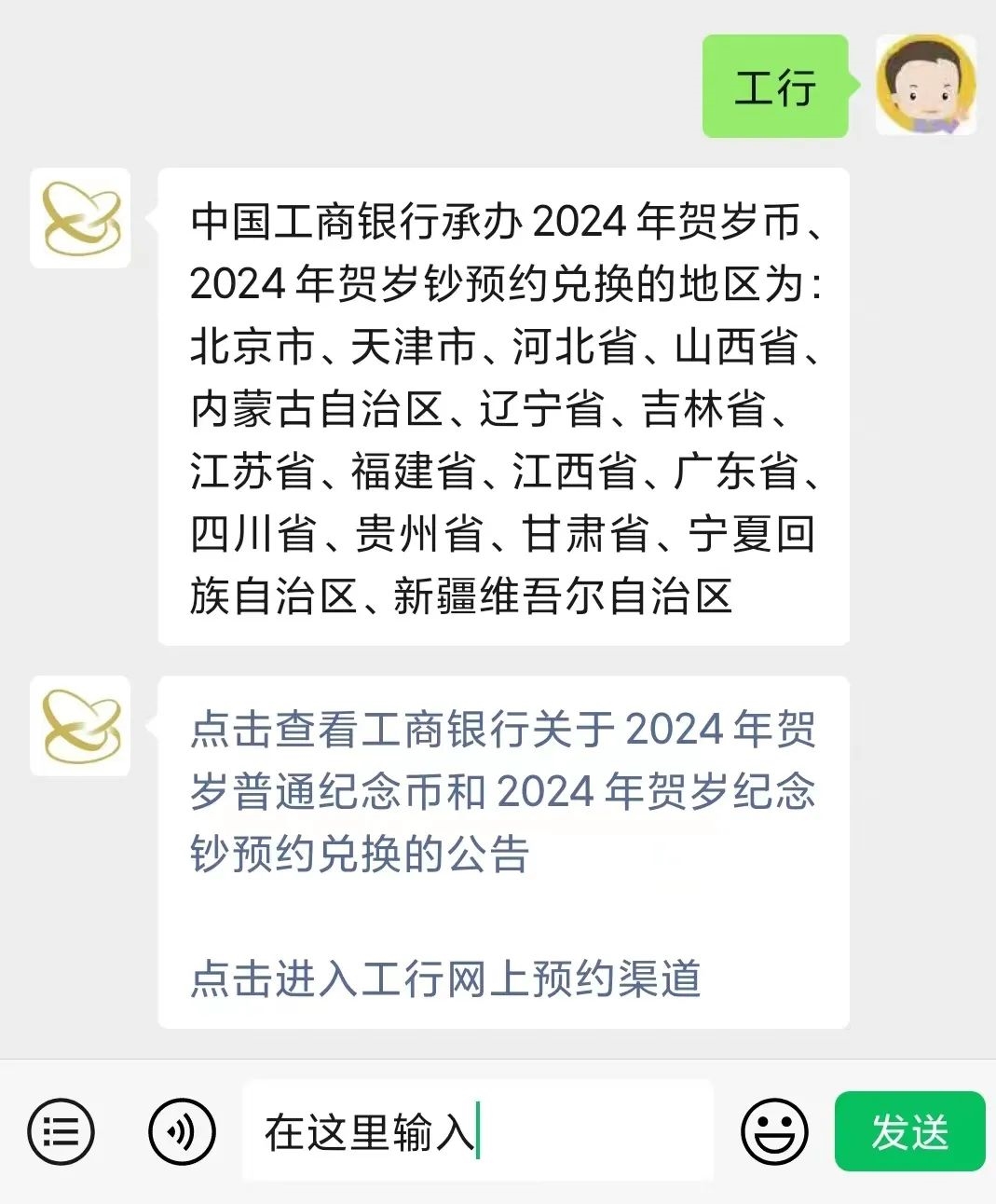The width and height of the screenshot is (996, 1204).
Task: Open my own profile avatar
Action: point(925,85)
